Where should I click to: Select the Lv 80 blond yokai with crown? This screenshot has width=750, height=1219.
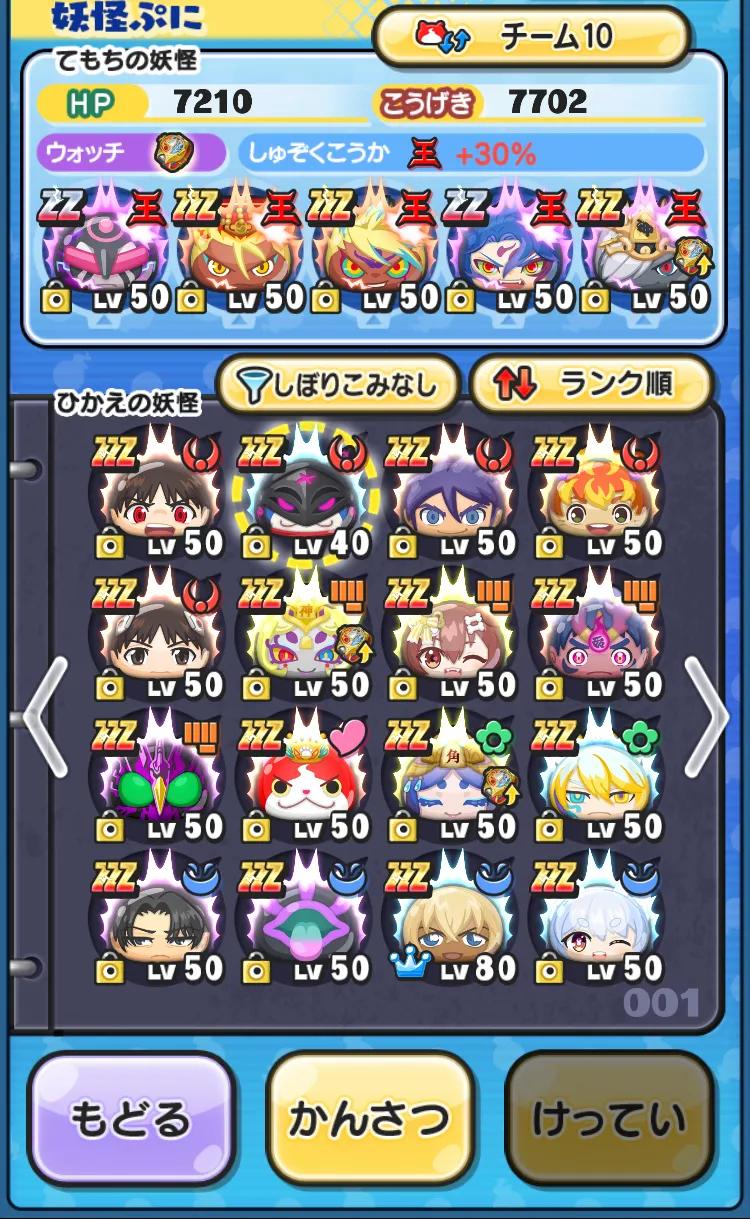(x=450, y=922)
